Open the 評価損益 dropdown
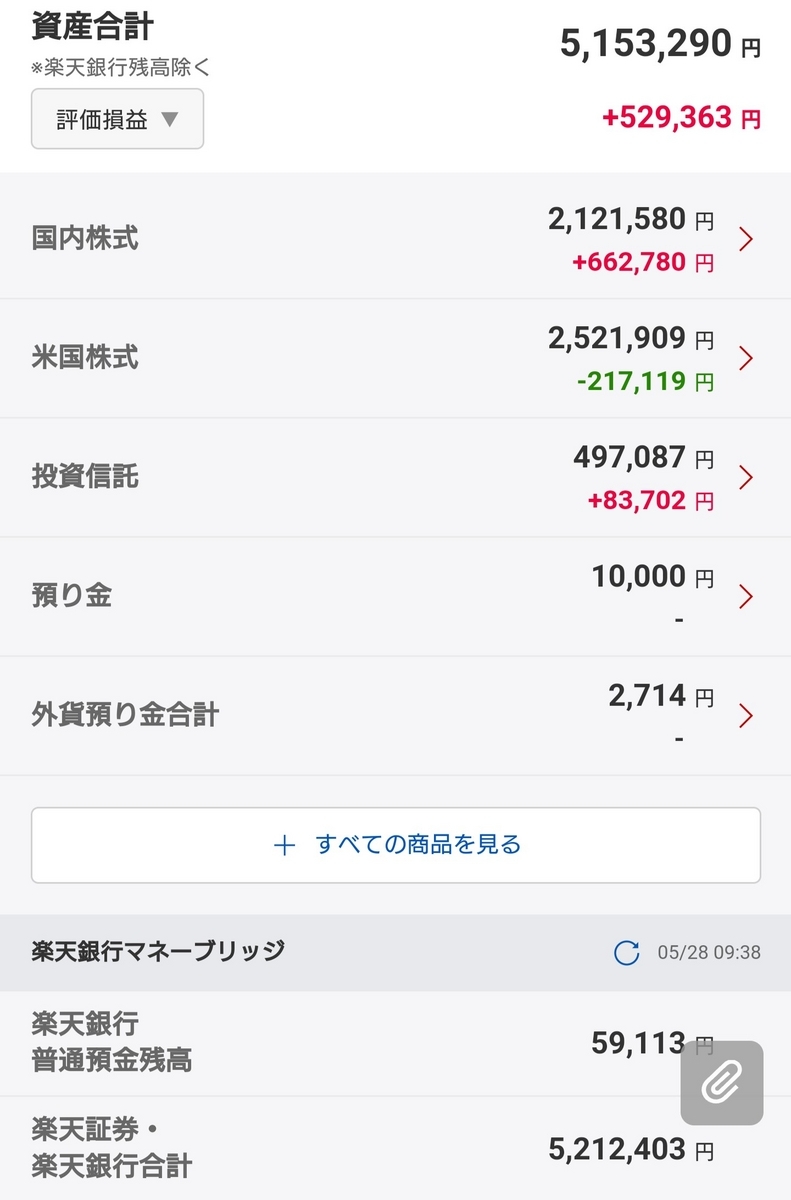The image size is (791, 1200). (117, 119)
